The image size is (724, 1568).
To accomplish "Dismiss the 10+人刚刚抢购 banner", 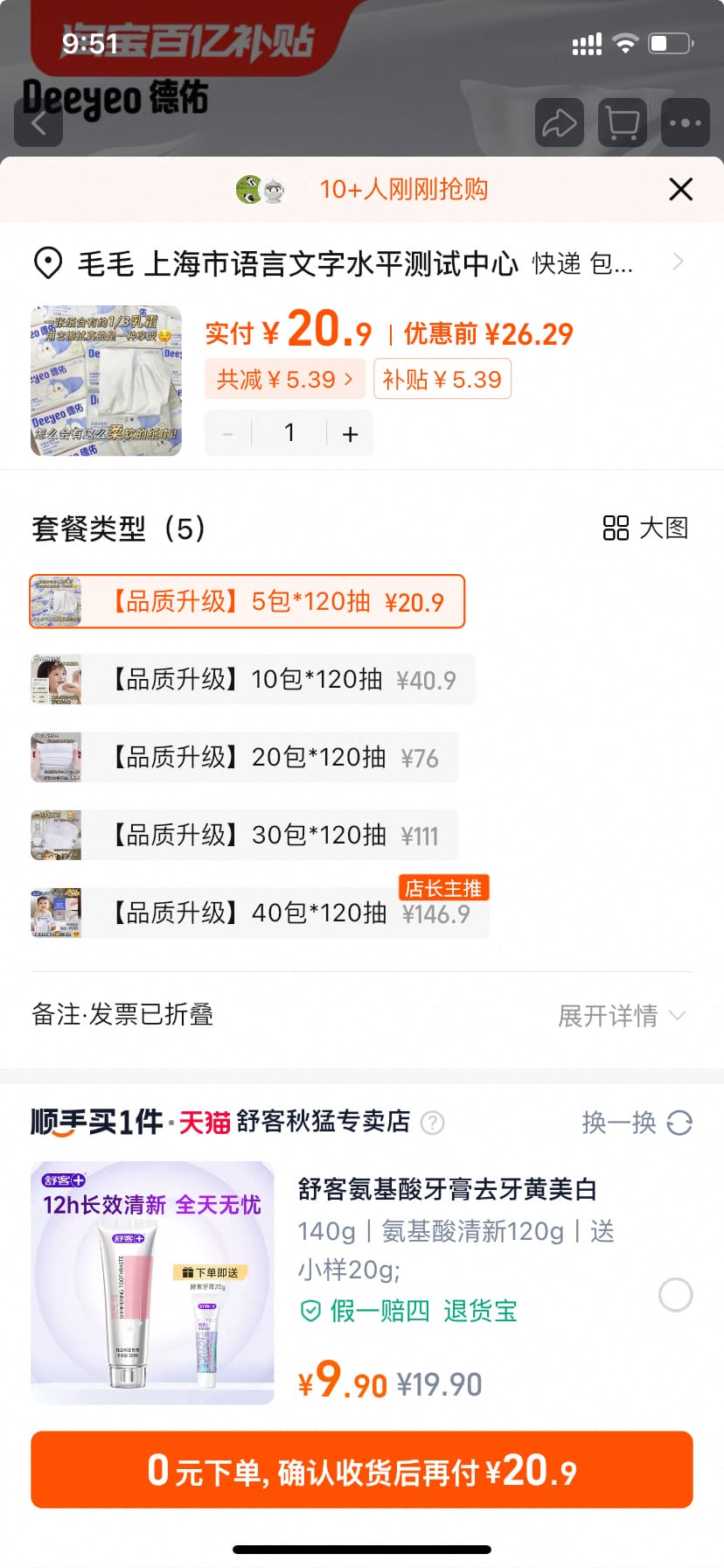I will click(x=679, y=189).
